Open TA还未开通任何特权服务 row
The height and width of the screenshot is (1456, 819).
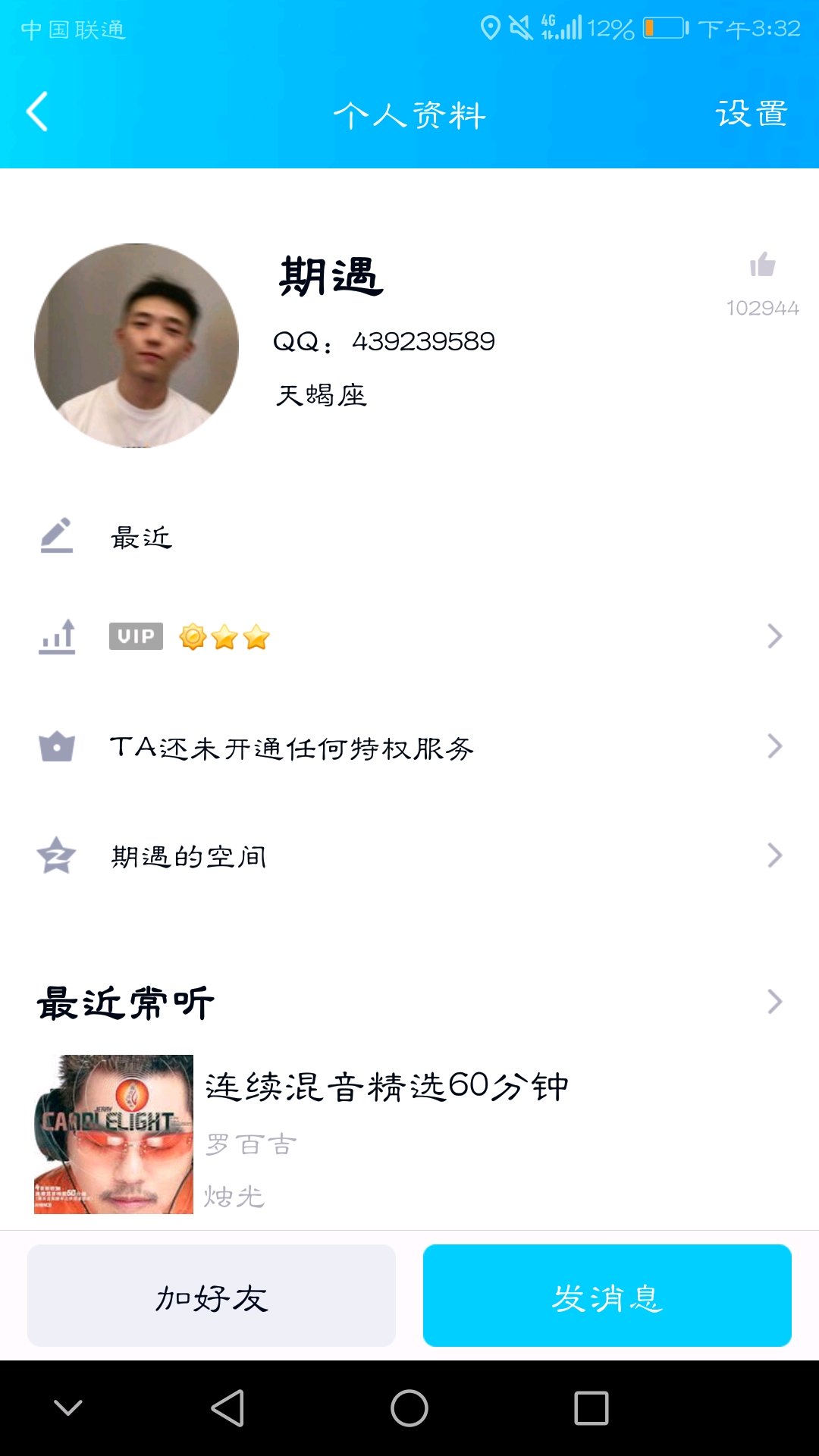(409, 747)
